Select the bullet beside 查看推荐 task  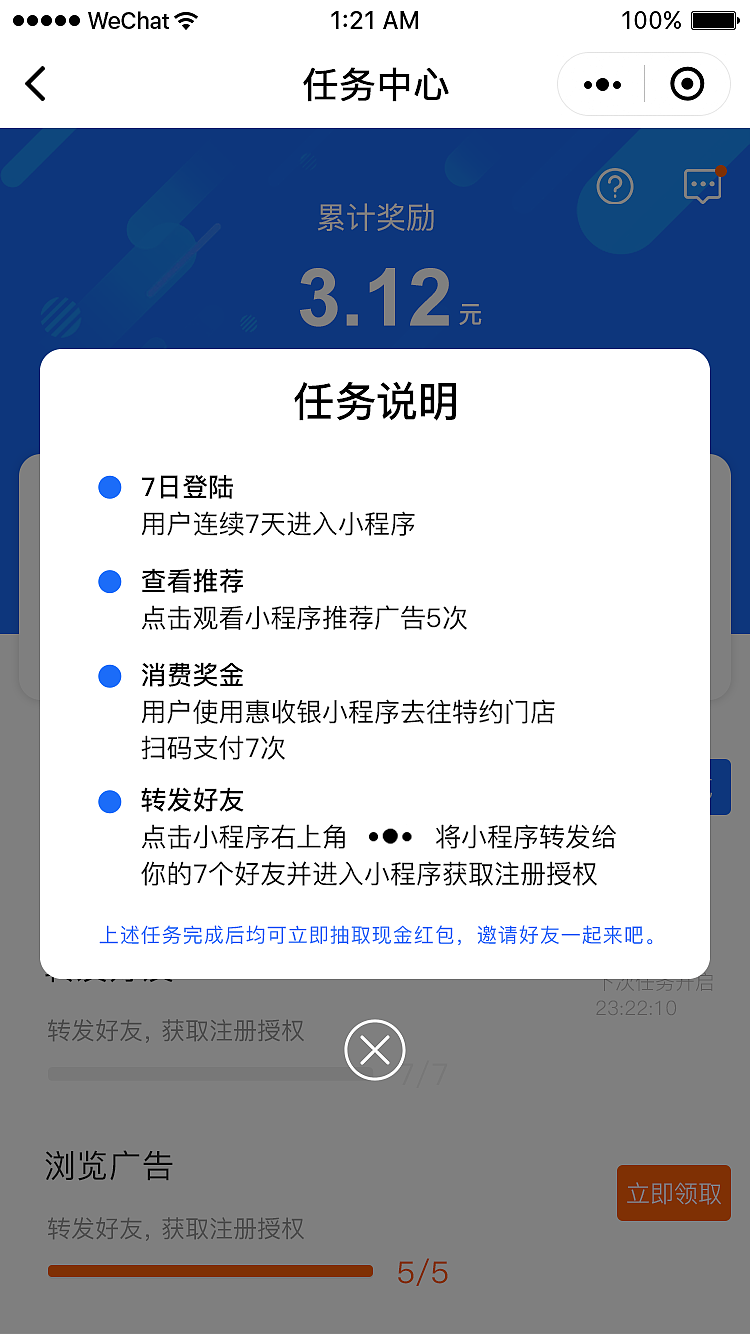pyautogui.click(x=110, y=581)
